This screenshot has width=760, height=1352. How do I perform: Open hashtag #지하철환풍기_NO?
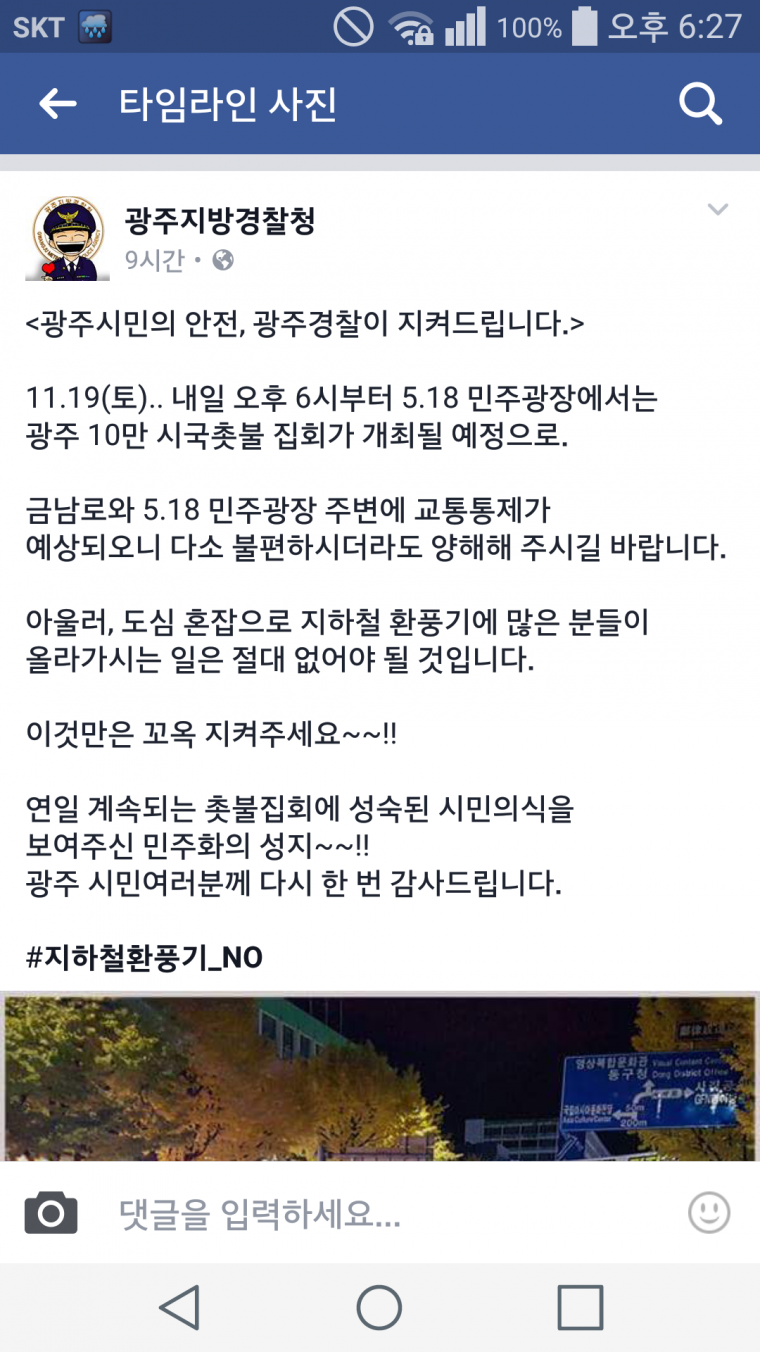tap(144, 957)
